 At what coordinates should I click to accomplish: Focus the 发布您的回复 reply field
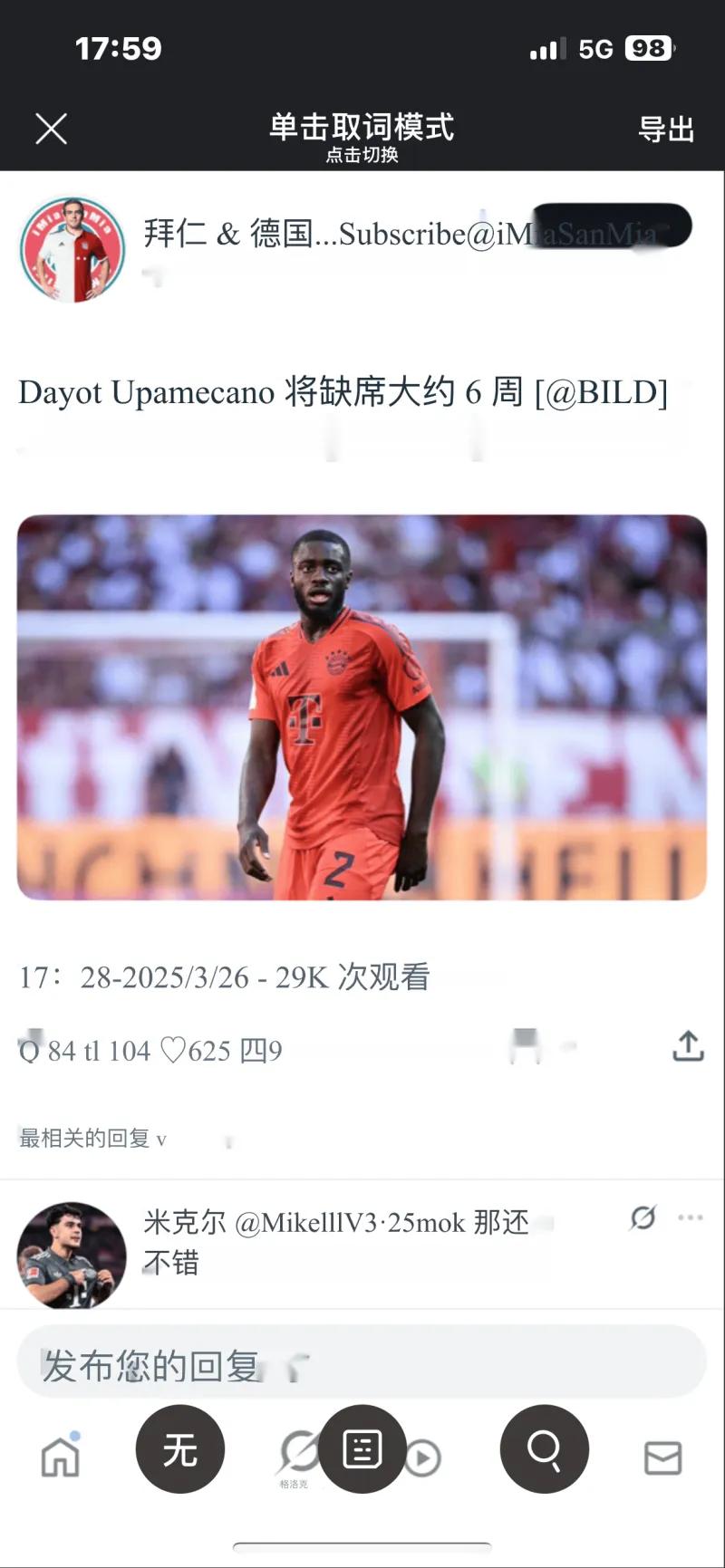[362, 1363]
